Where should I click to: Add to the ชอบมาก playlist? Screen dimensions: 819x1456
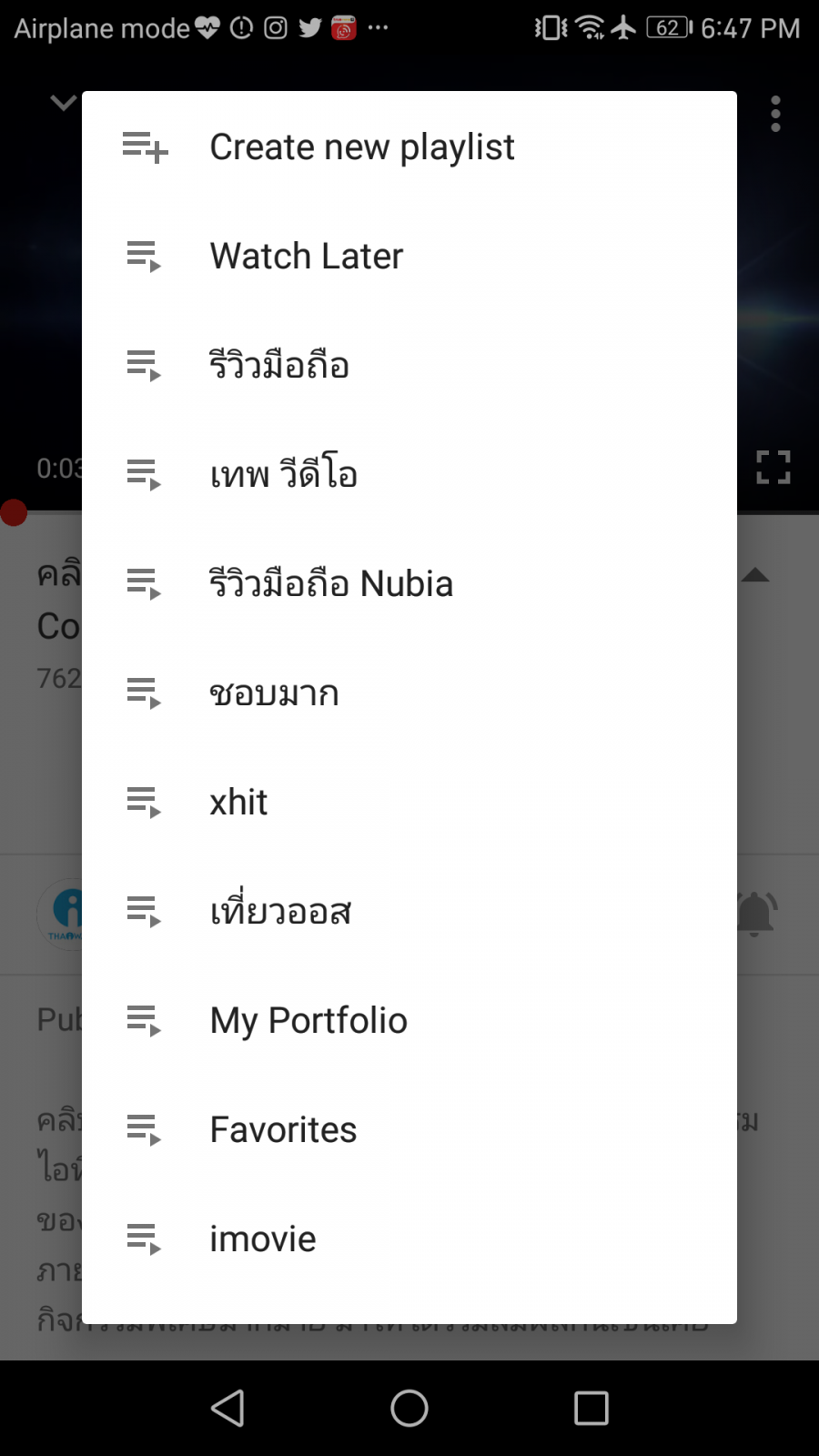[274, 693]
